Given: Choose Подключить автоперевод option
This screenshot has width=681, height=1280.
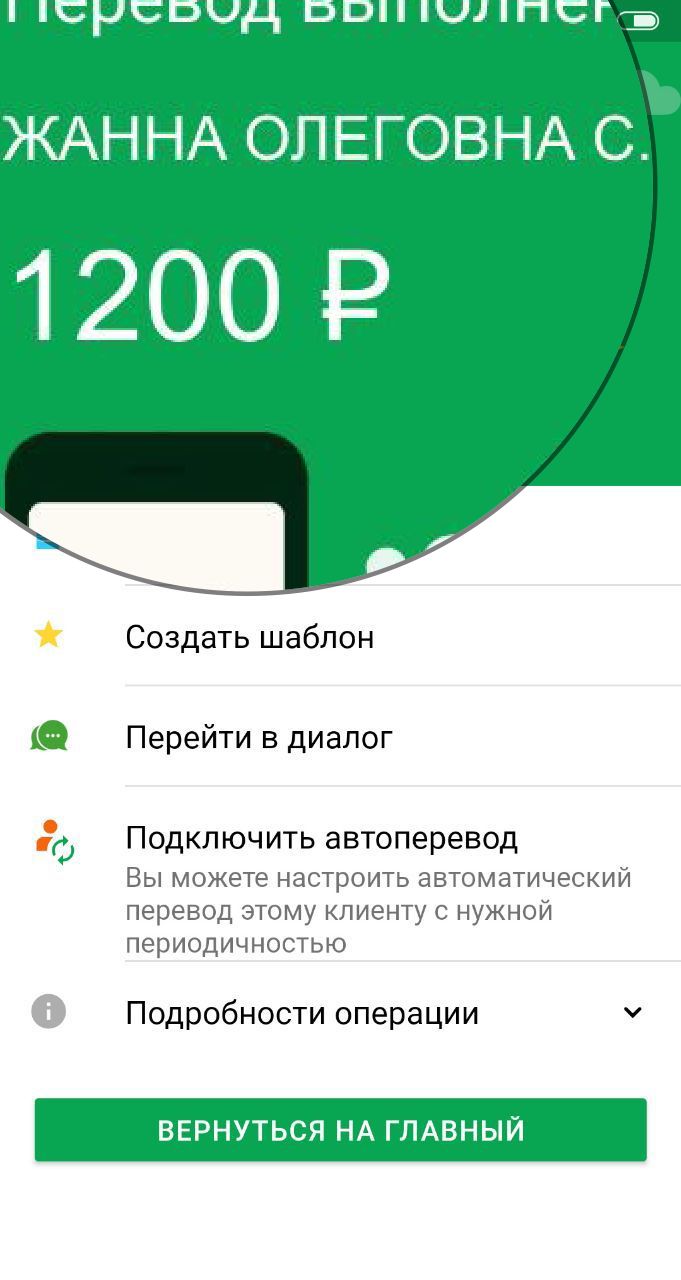Looking at the screenshot, I should coord(340,875).
